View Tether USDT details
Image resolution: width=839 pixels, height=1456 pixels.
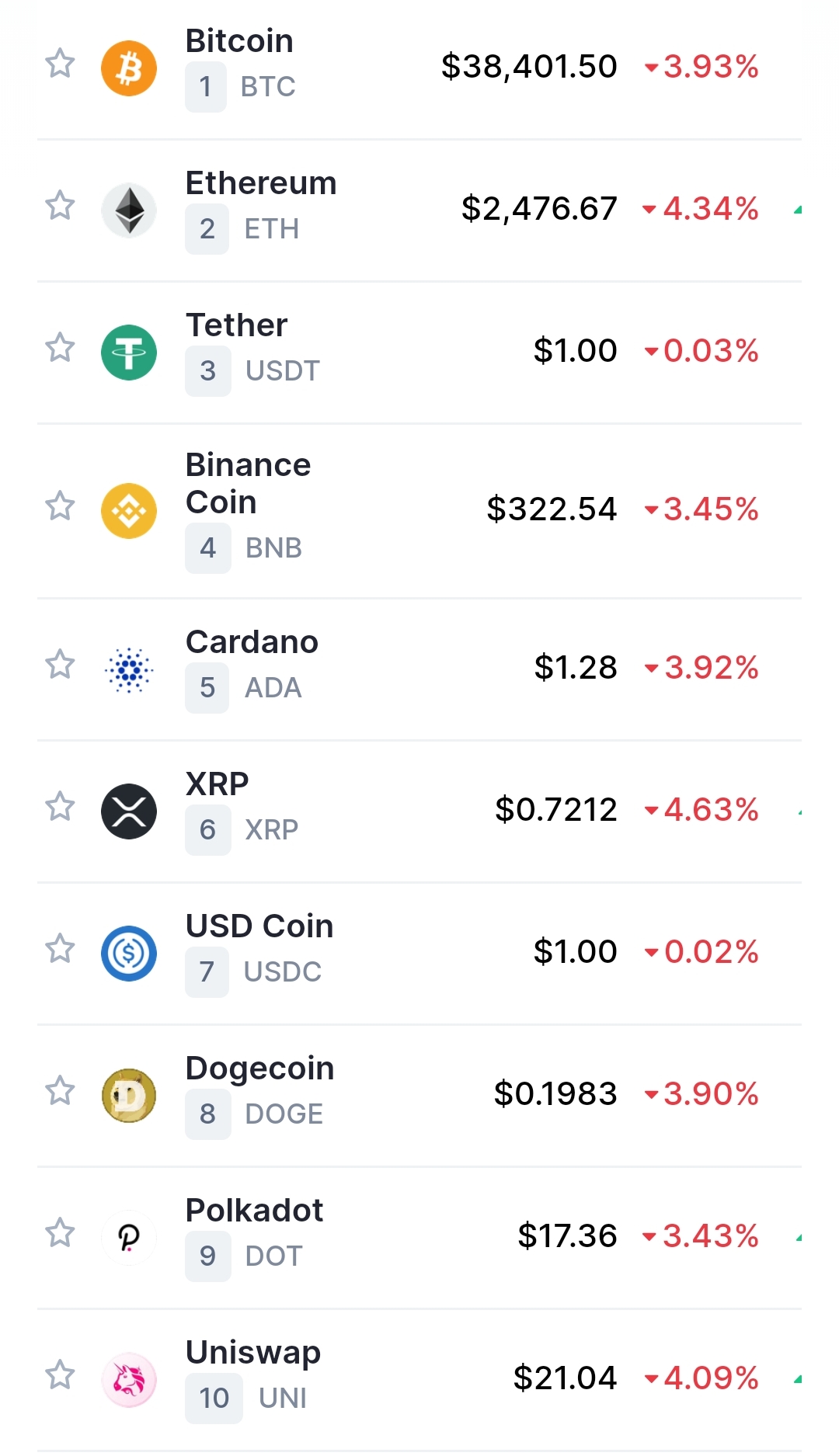coord(236,325)
